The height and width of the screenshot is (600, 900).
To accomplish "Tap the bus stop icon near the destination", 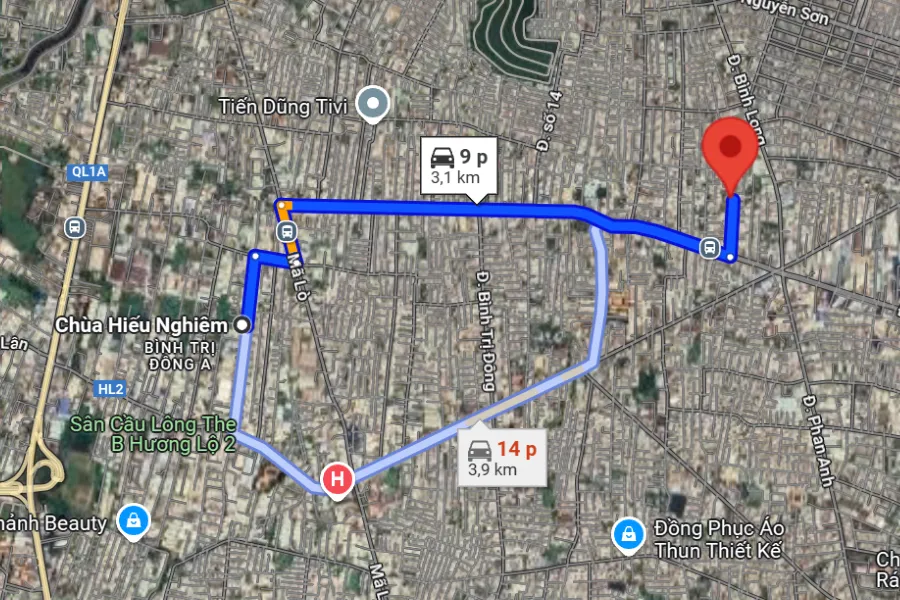I will [710, 248].
